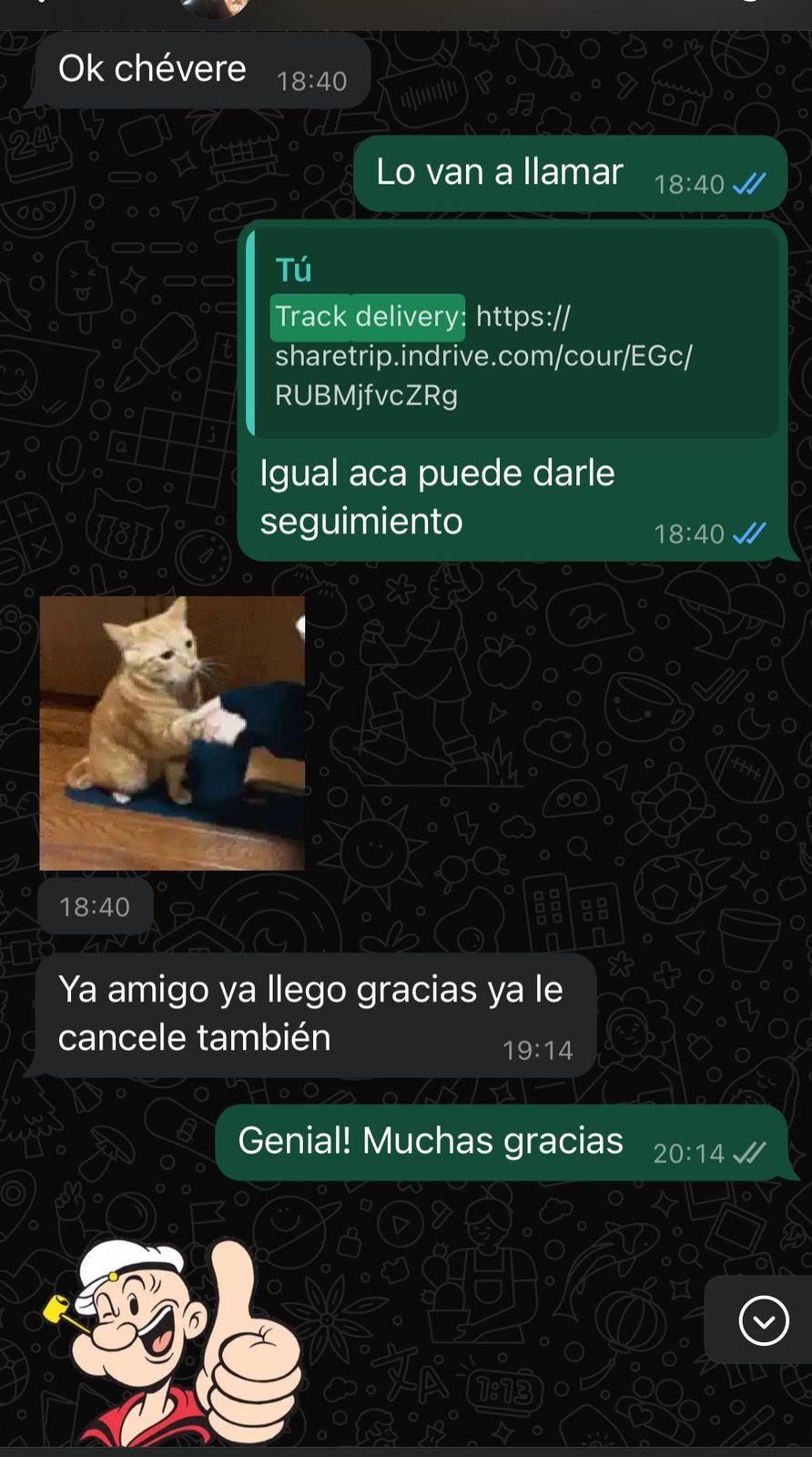
Task: Open the quoted Track delivery message
Action: tap(515, 334)
